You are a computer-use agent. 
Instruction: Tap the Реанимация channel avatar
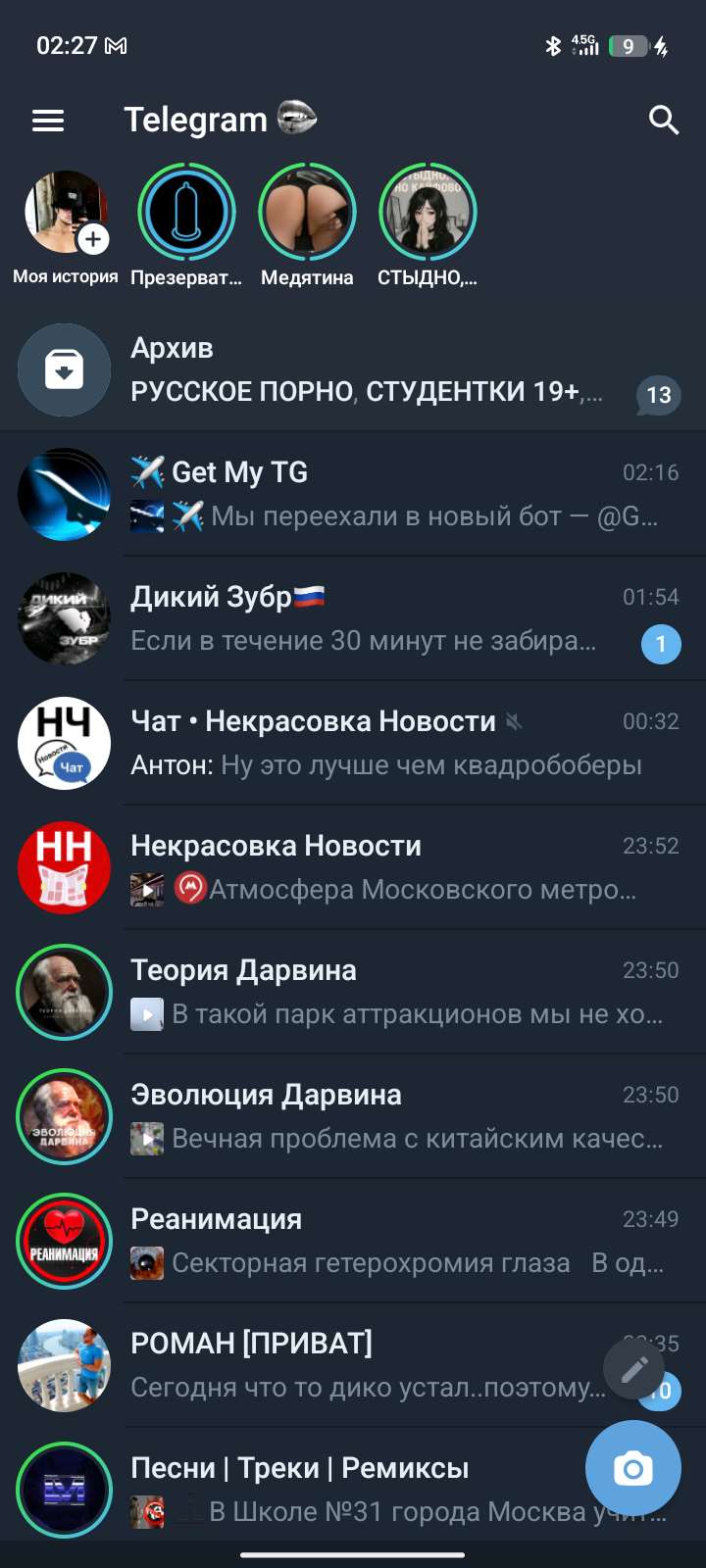pos(64,1241)
